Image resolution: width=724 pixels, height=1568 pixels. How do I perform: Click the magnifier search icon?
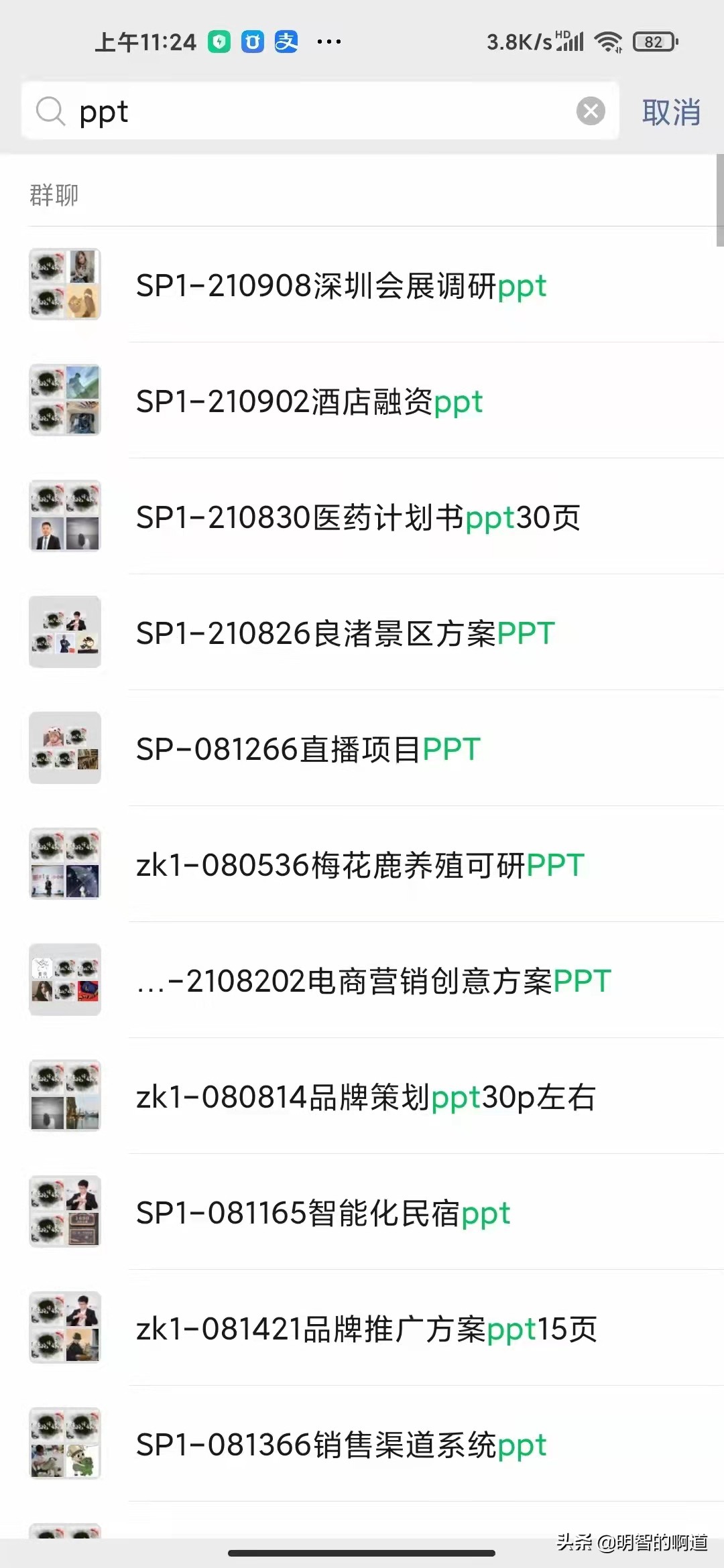pyautogui.click(x=50, y=111)
